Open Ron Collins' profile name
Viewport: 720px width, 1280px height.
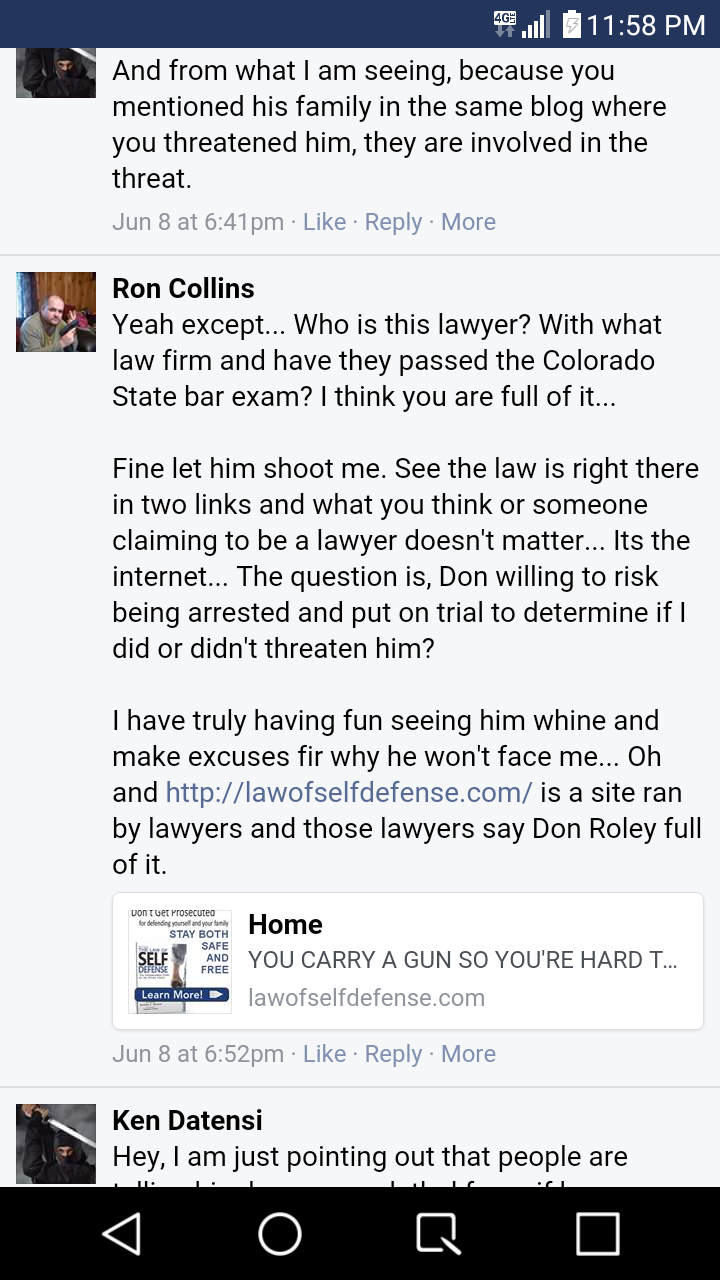point(183,288)
